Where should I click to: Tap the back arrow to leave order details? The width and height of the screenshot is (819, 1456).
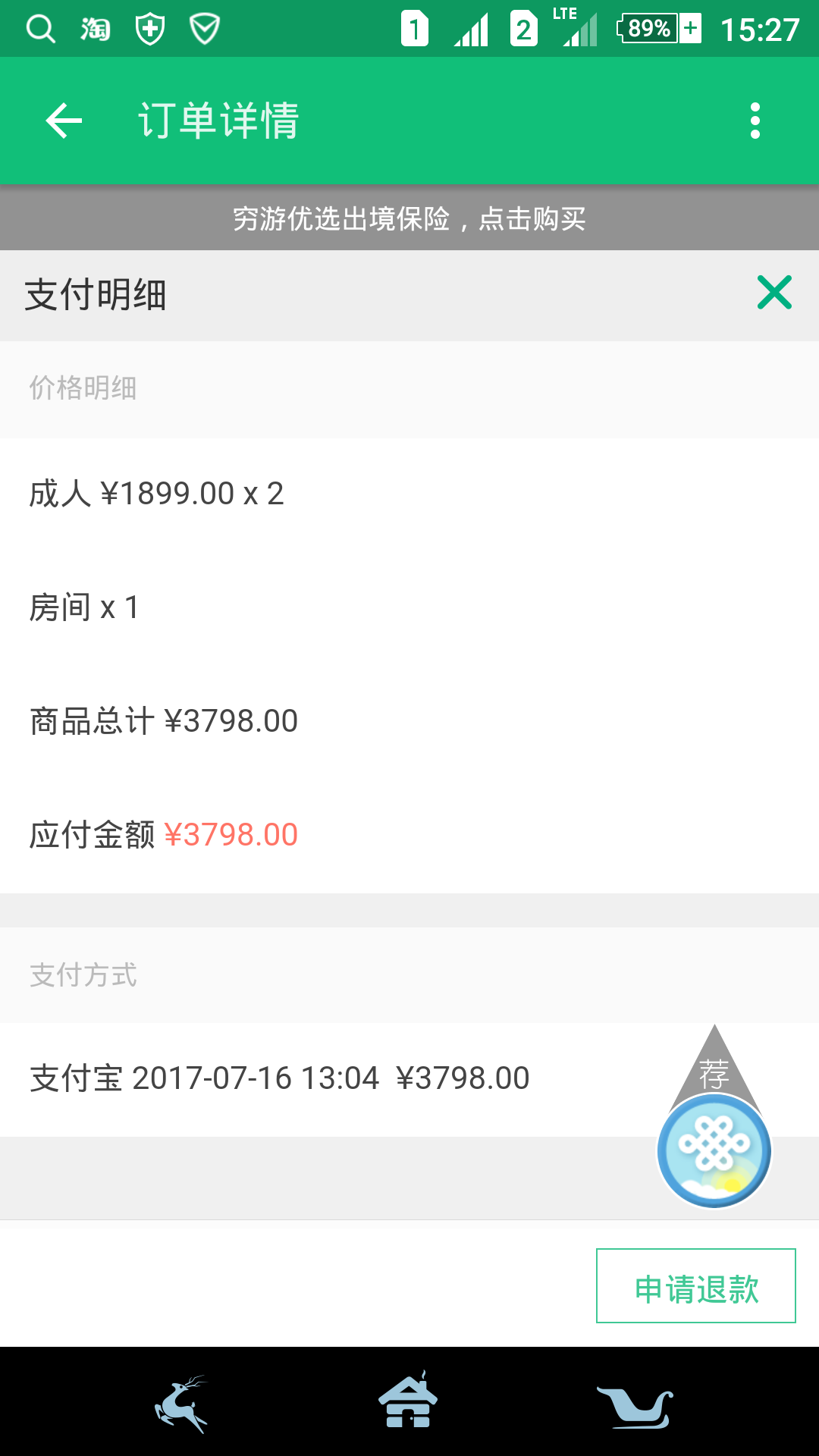(x=63, y=121)
